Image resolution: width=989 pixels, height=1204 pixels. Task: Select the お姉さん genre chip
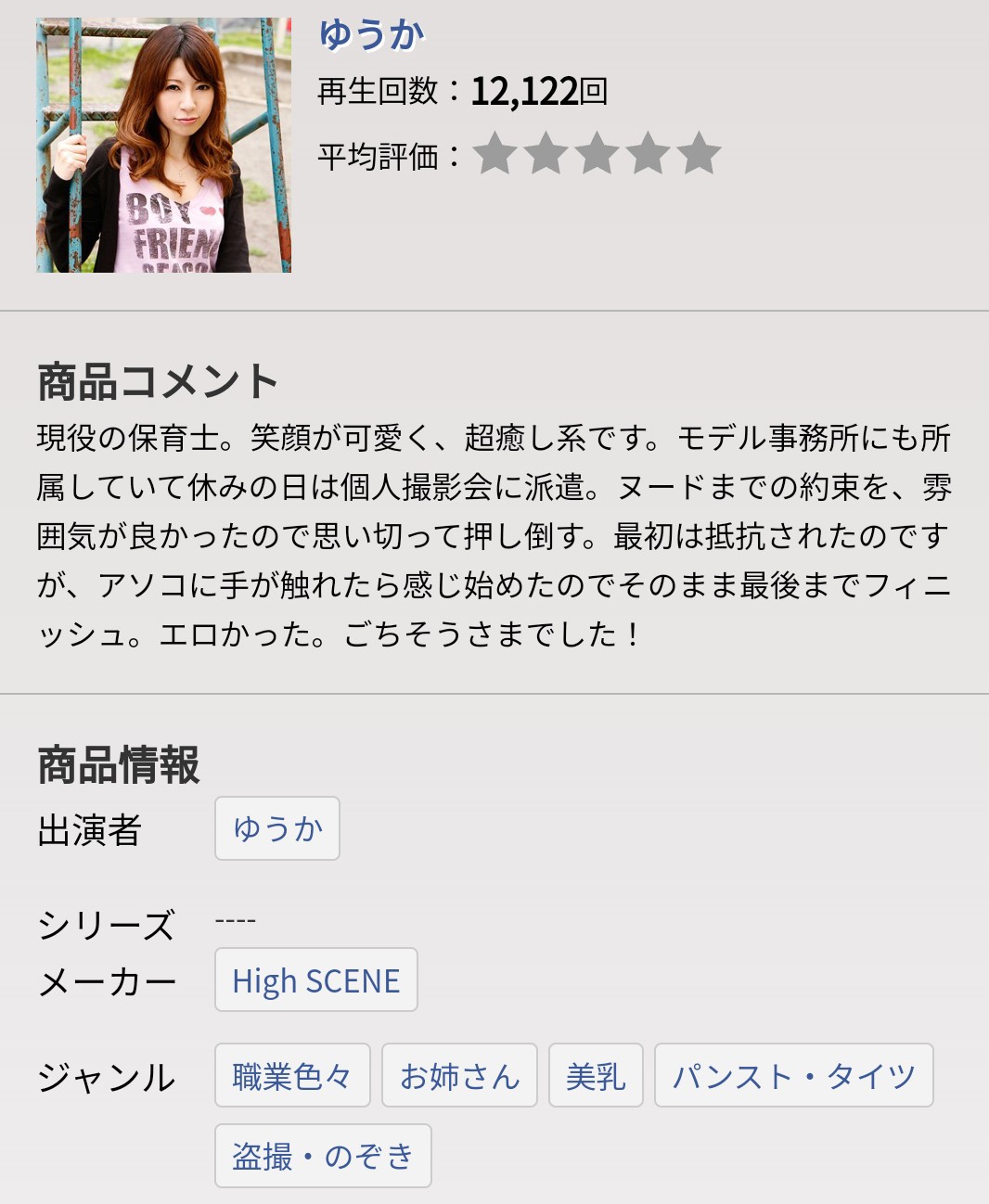pyautogui.click(x=459, y=1076)
